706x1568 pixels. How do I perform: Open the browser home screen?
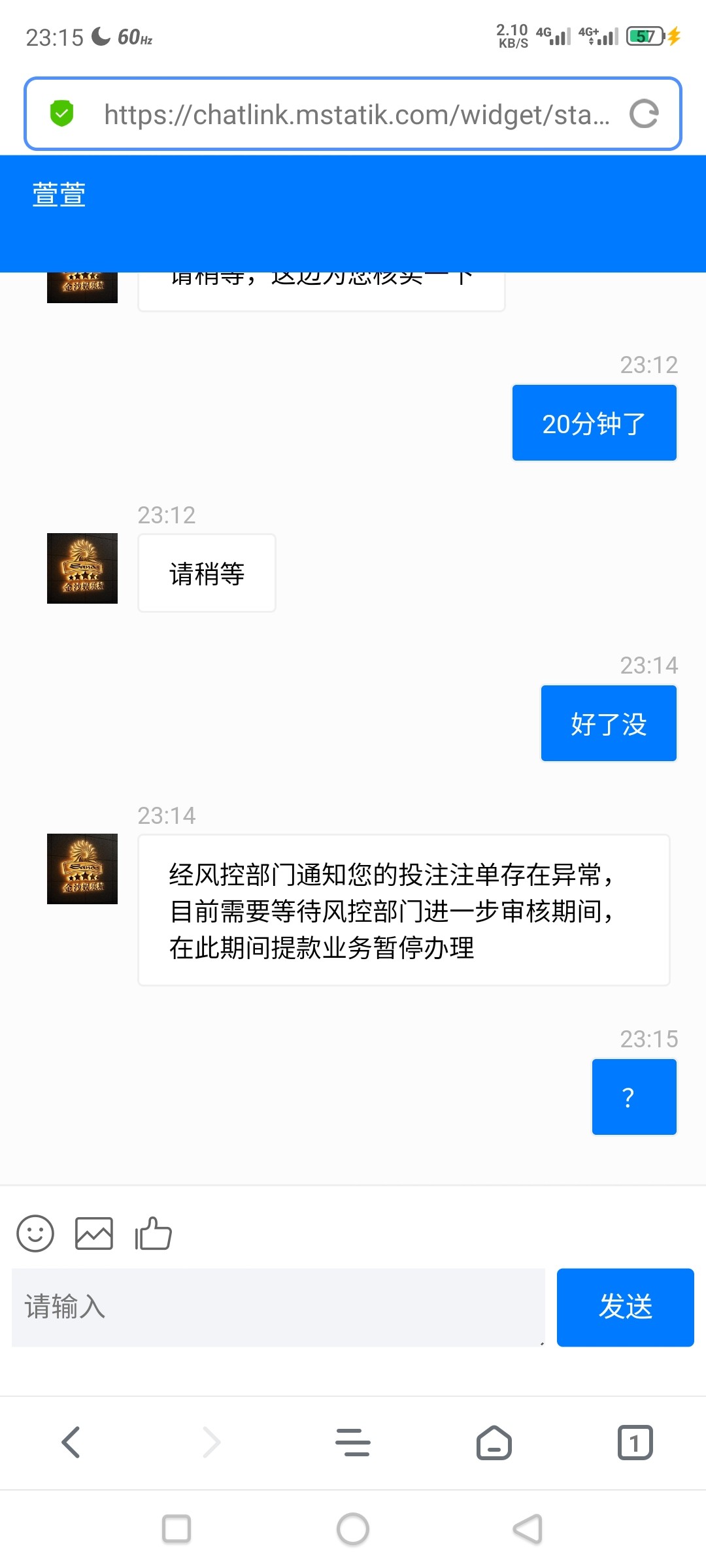(494, 1443)
